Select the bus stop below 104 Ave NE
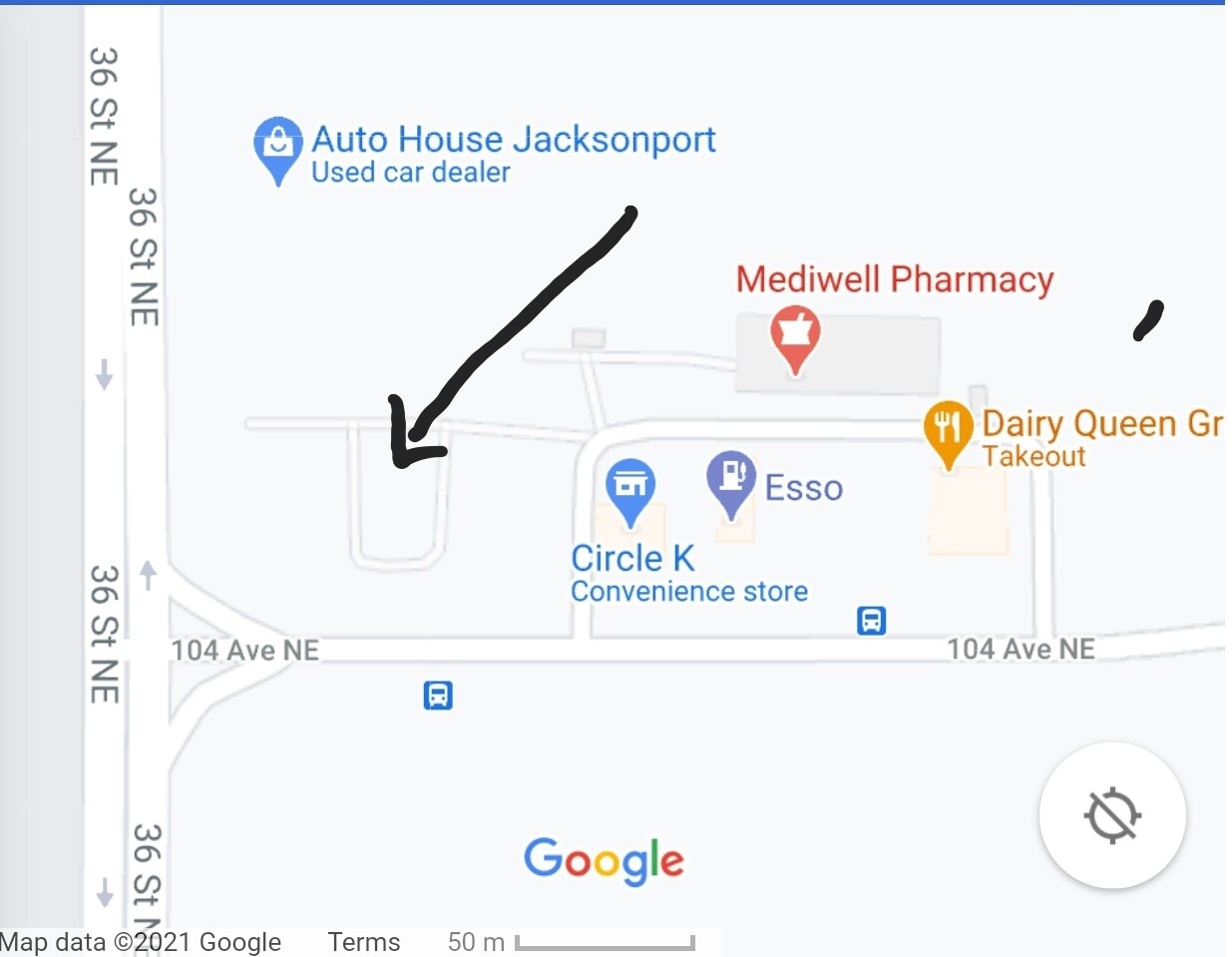 pyautogui.click(x=438, y=695)
